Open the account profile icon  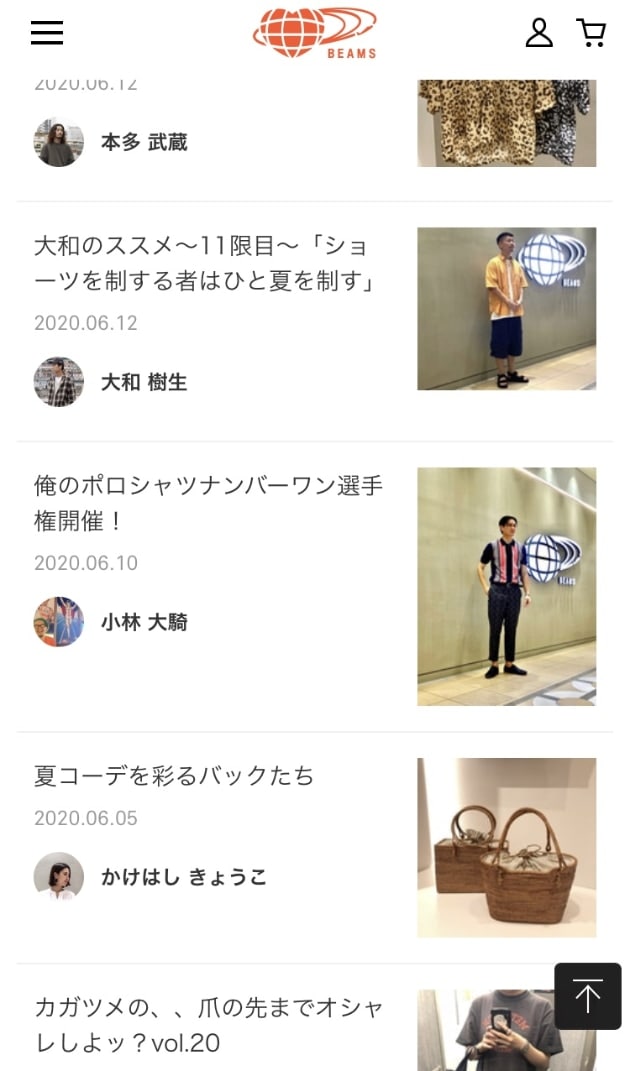point(539,33)
